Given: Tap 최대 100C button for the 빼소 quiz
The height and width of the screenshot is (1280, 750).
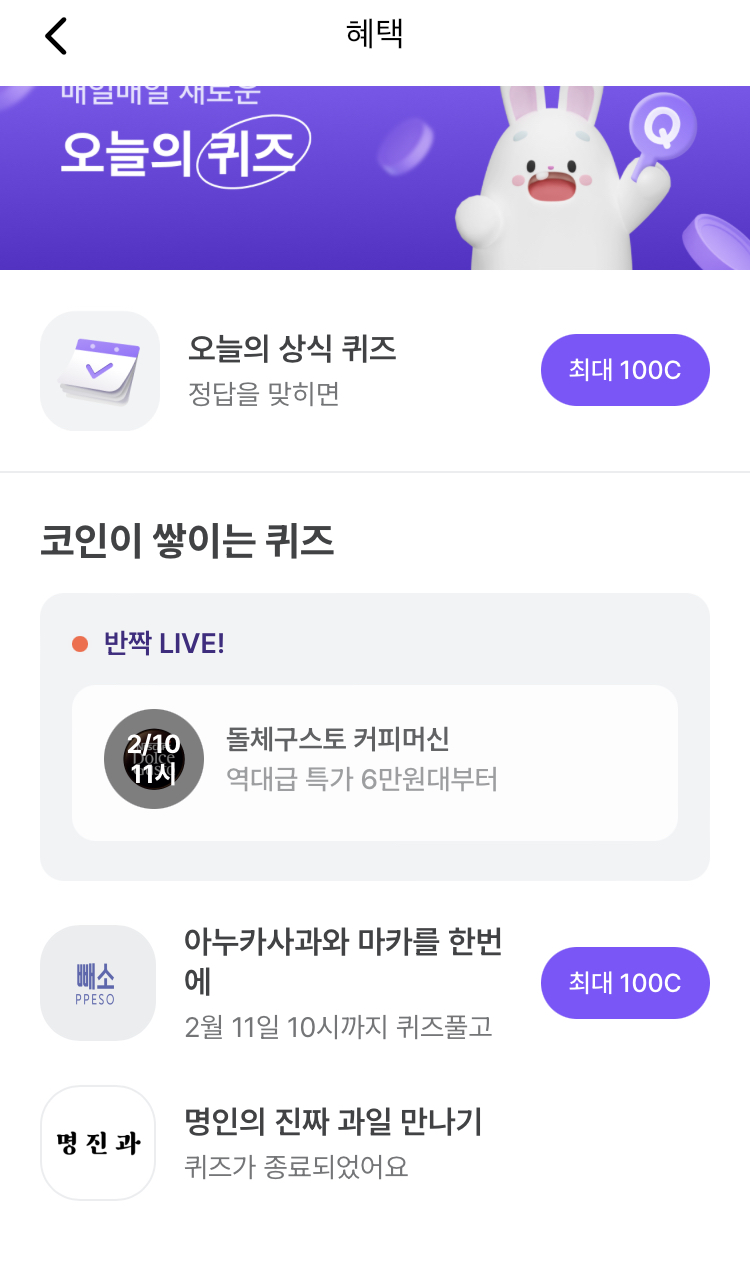Looking at the screenshot, I should coord(625,983).
